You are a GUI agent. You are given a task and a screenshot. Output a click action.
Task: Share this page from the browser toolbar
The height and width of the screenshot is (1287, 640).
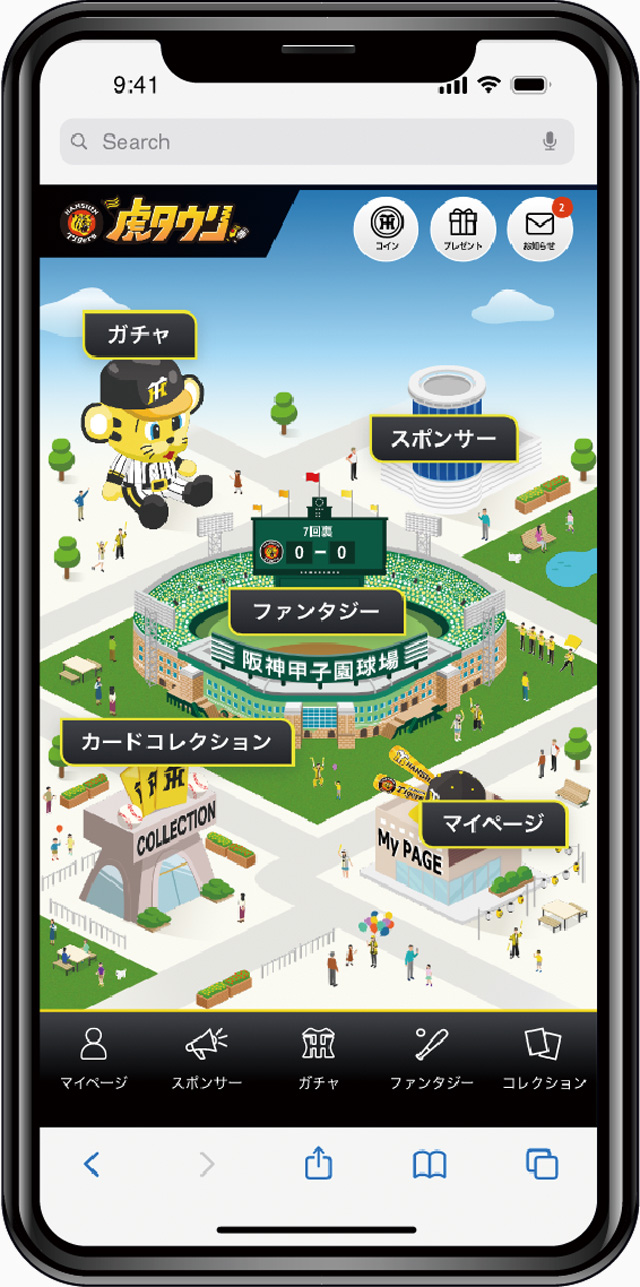pos(318,1163)
